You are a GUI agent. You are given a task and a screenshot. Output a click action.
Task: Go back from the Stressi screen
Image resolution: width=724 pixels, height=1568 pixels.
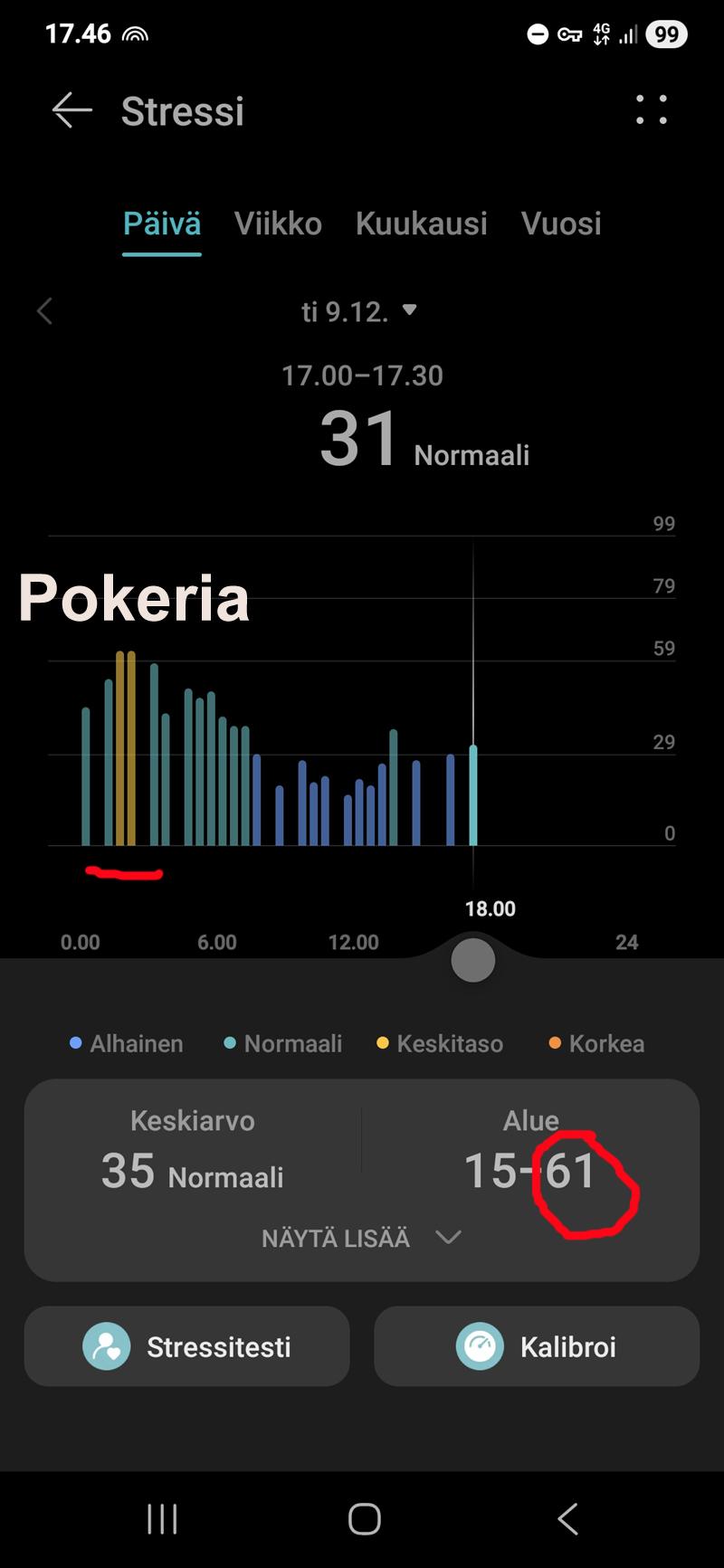[72, 111]
